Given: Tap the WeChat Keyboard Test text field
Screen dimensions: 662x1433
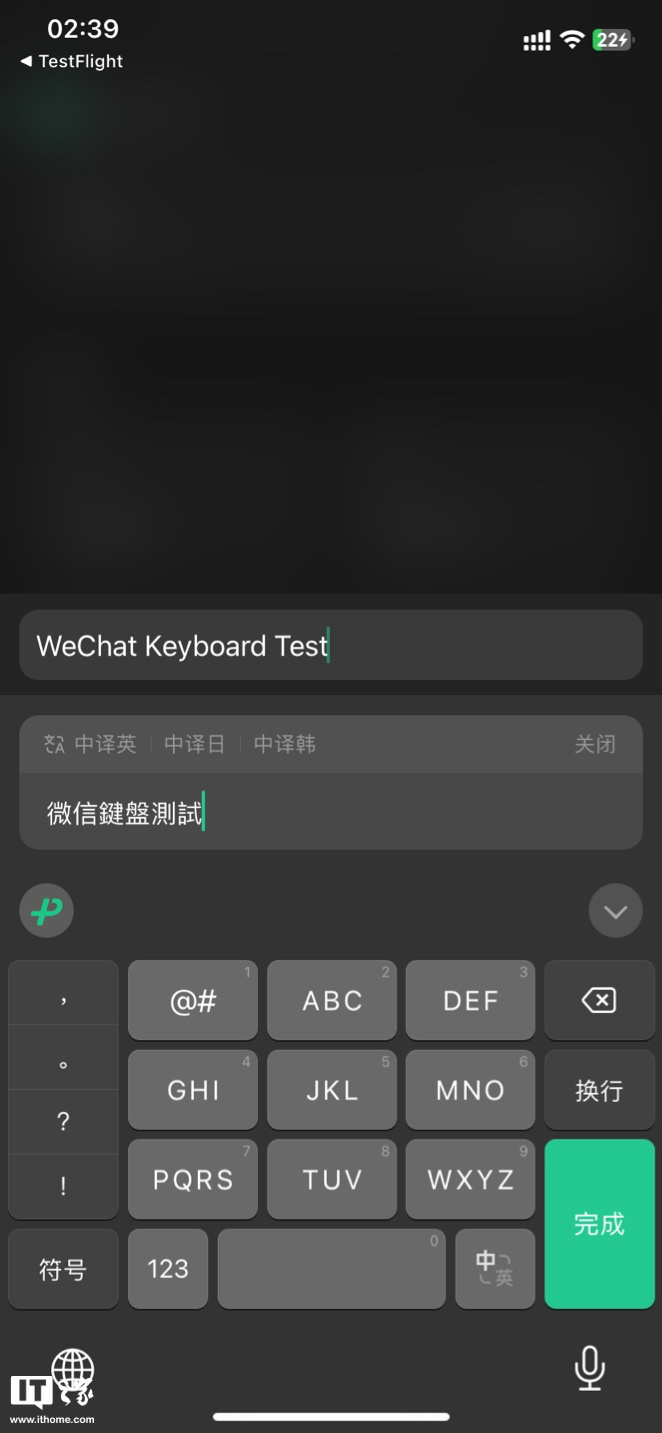Looking at the screenshot, I should 330,646.
